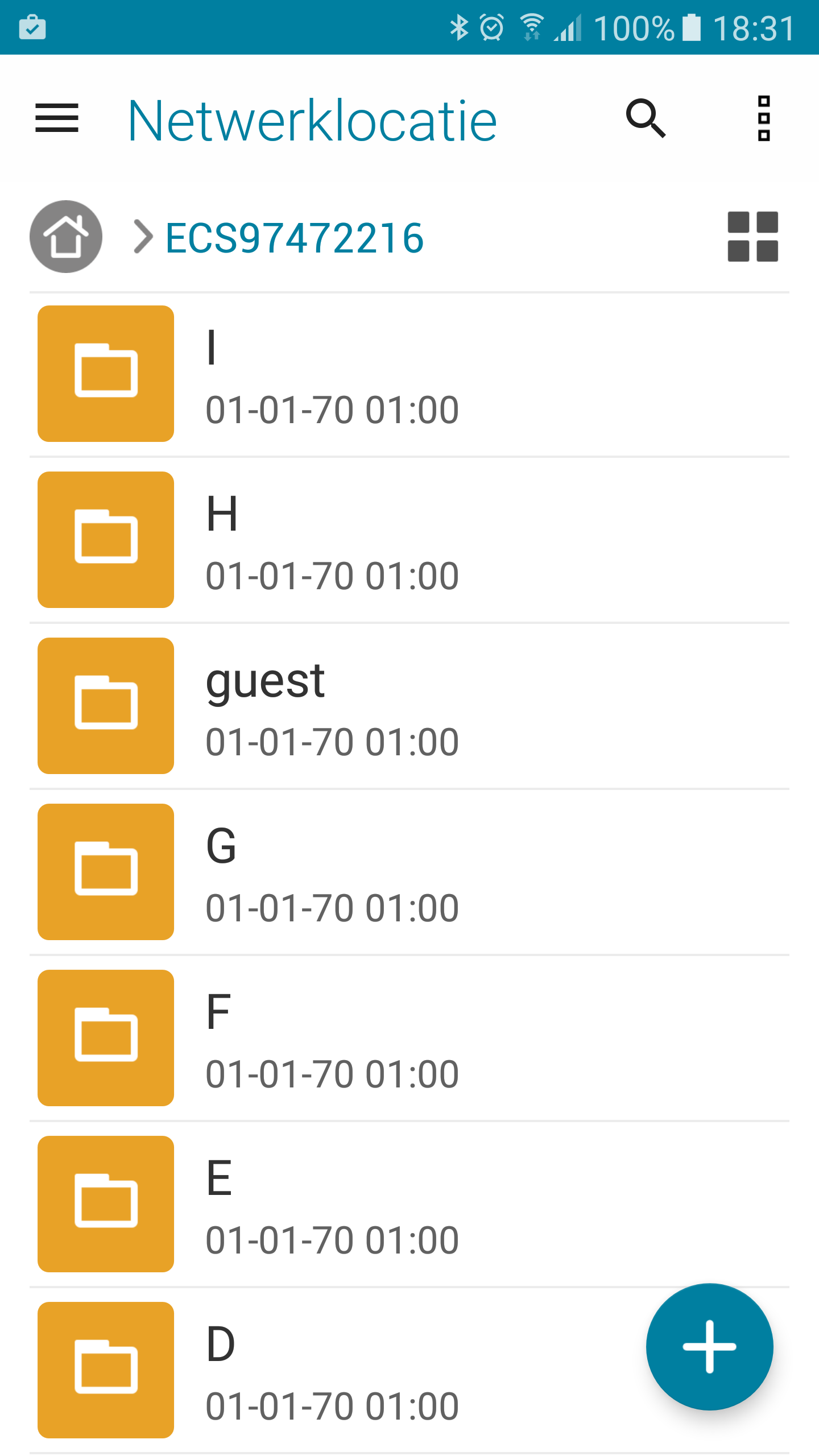
Task: Open the guest folder
Action: click(409, 706)
